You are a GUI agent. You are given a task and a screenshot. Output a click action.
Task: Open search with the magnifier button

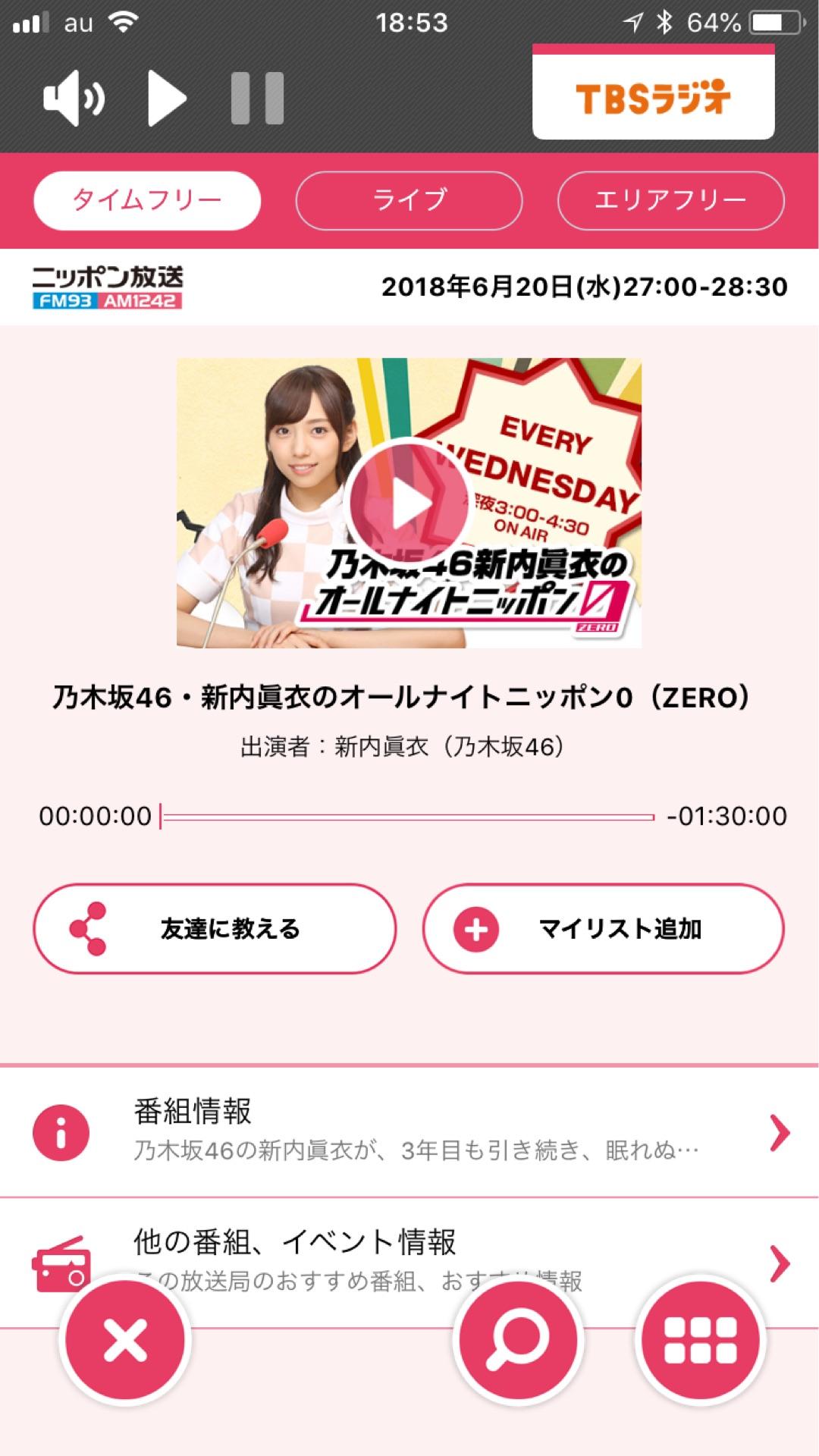(x=517, y=1340)
